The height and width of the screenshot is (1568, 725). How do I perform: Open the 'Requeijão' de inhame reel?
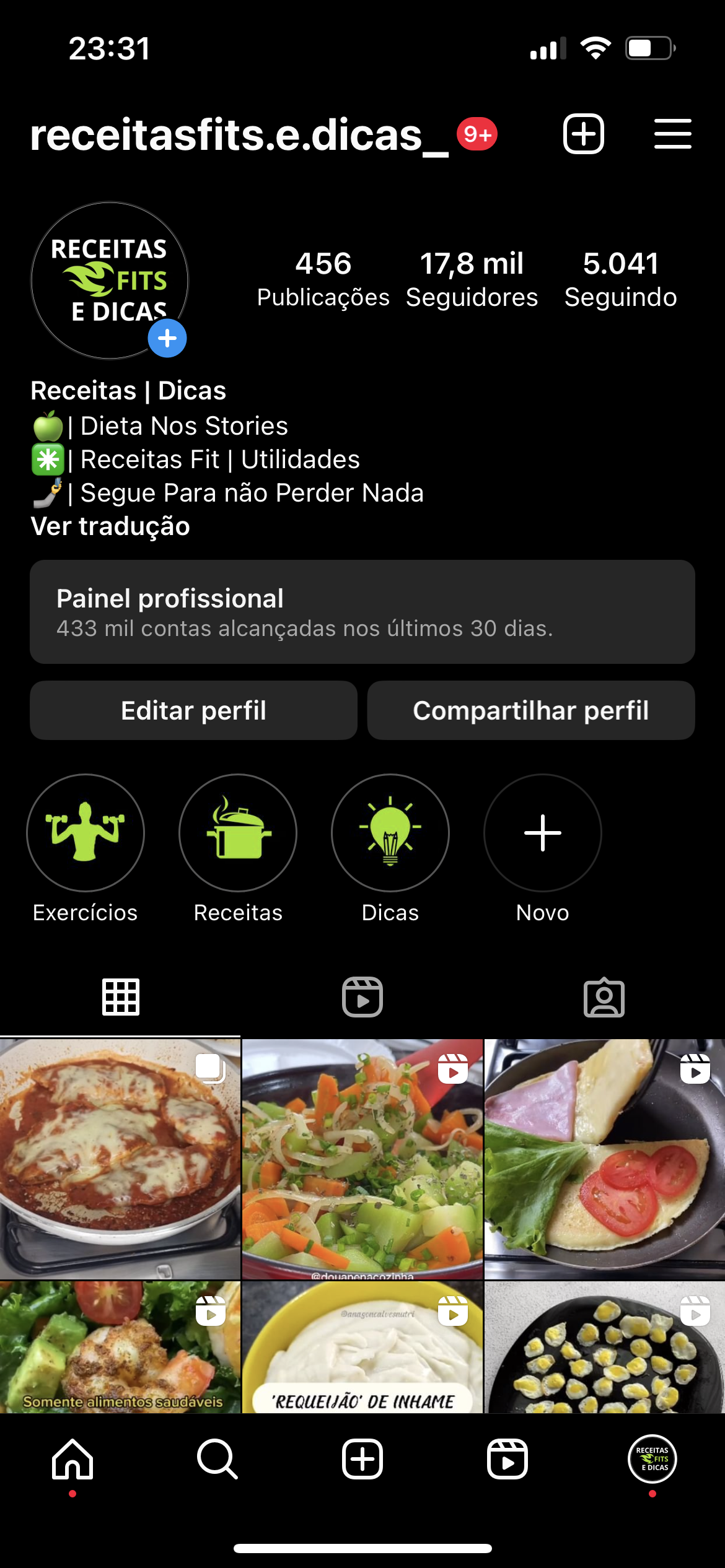coord(362,1347)
